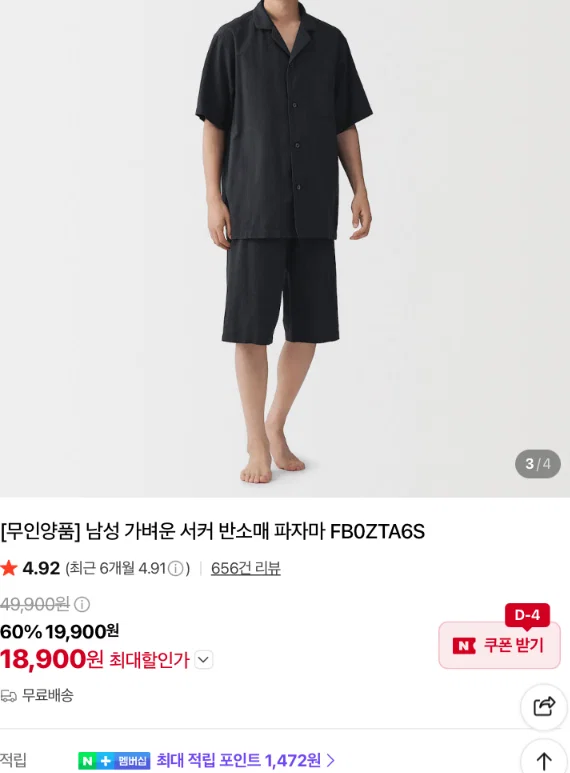Jump back to the top of the page

tap(544, 760)
